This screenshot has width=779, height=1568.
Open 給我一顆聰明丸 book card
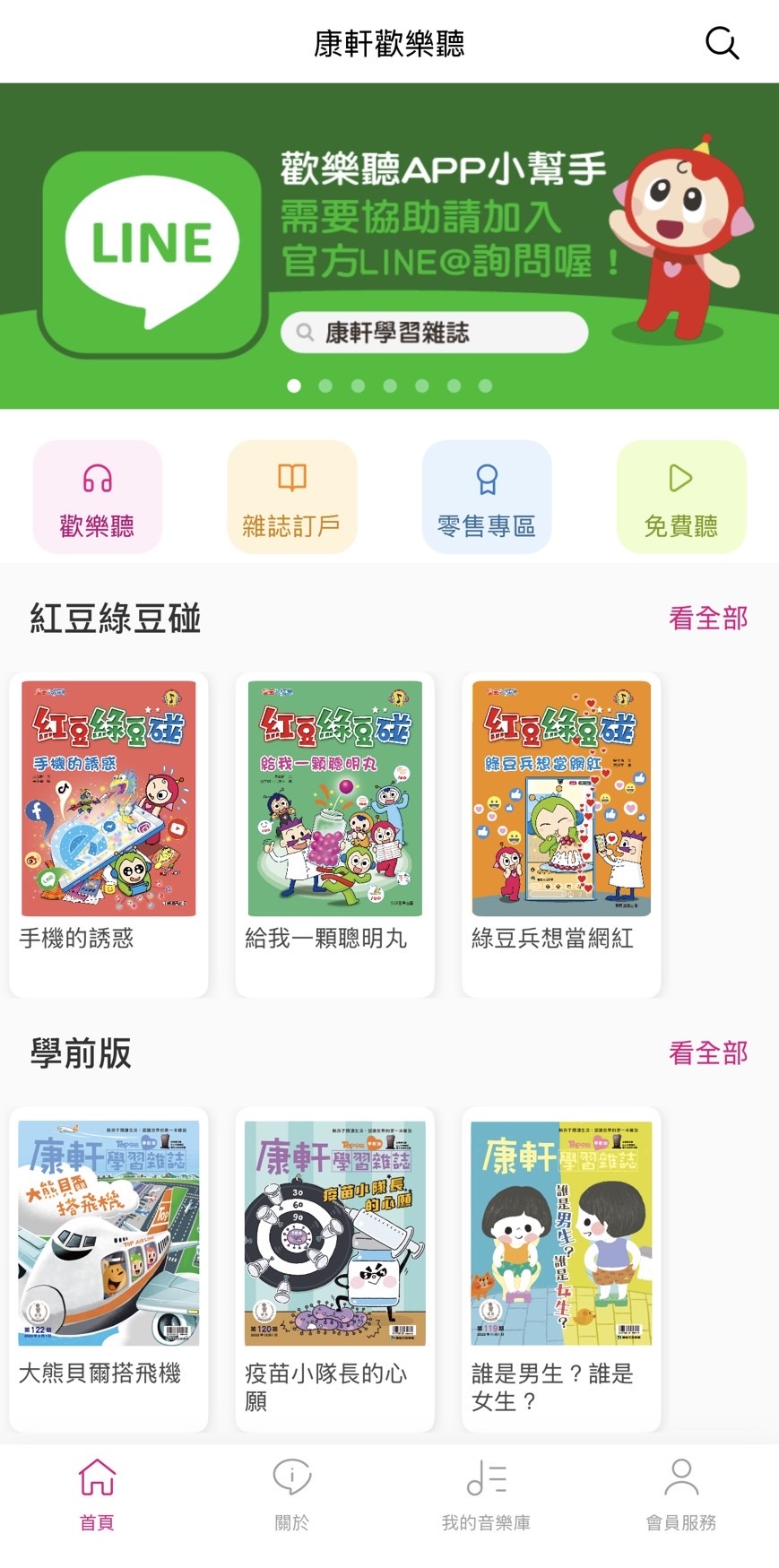(x=334, y=834)
